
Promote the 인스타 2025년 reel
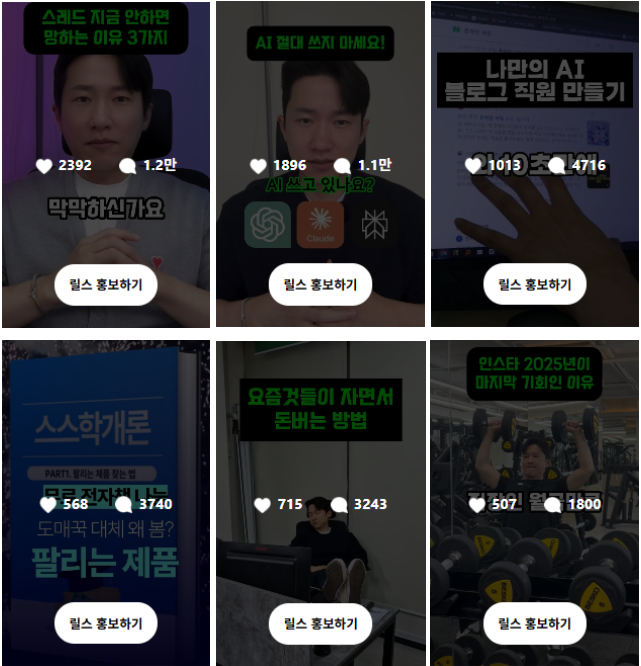click(535, 623)
